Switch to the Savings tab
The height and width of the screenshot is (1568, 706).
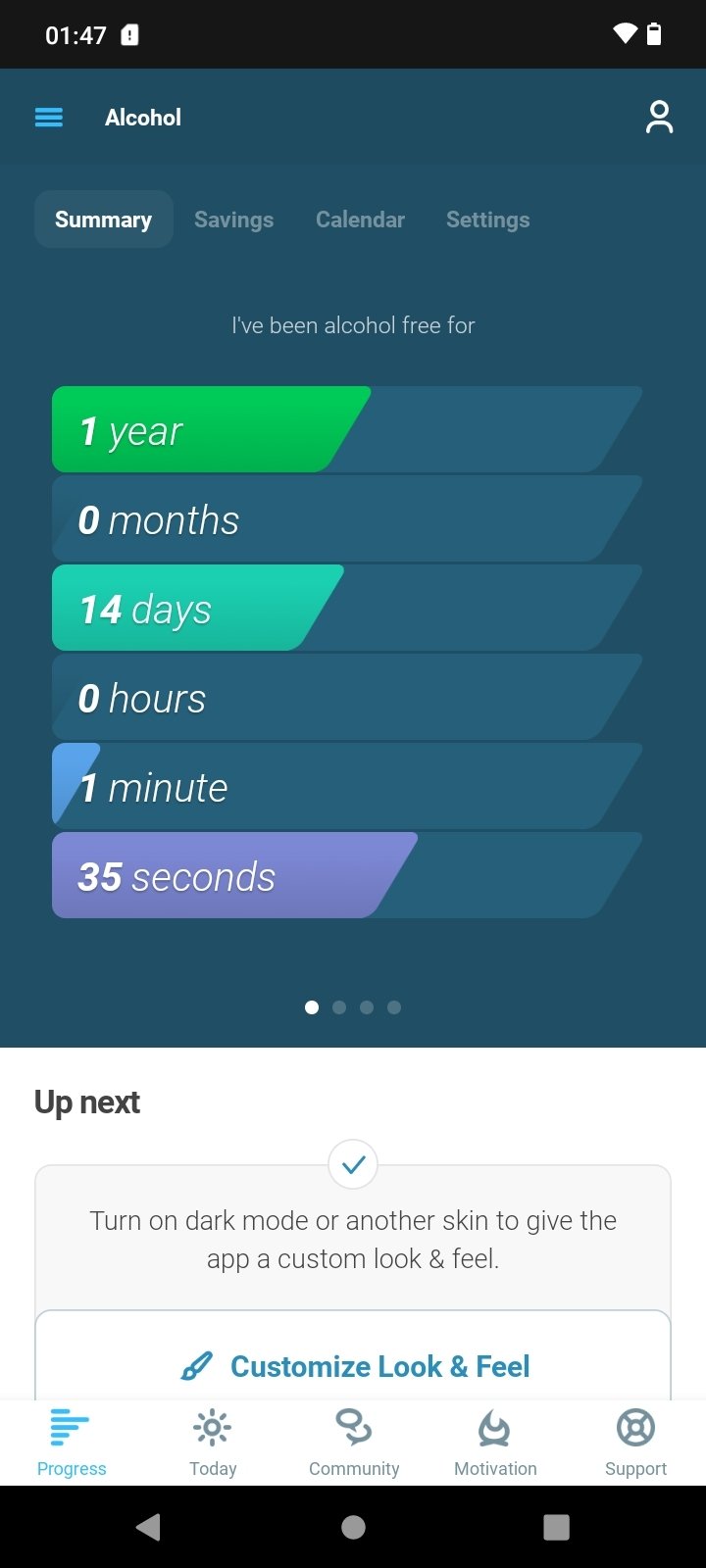tap(233, 220)
